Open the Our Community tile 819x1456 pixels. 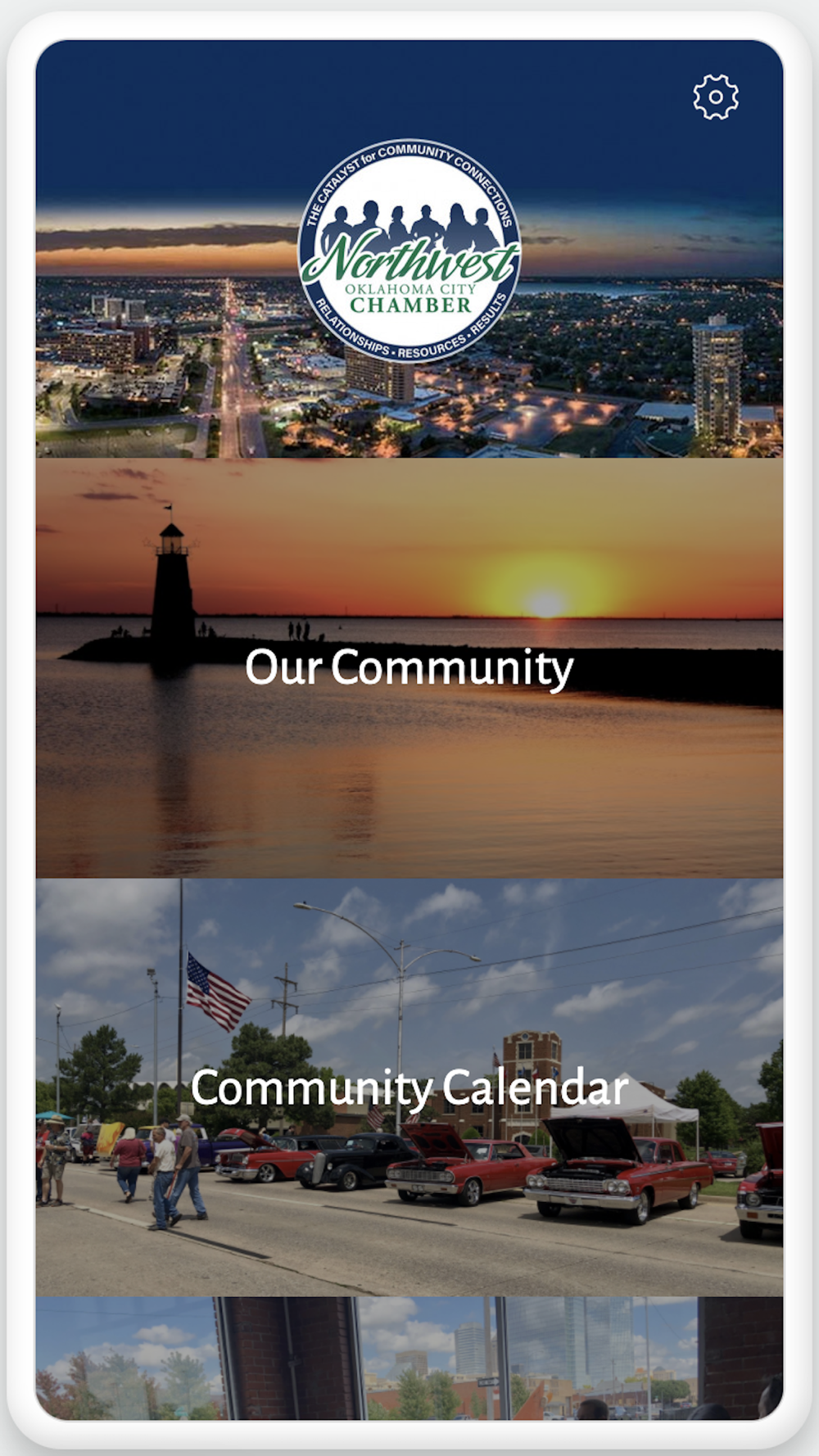pyautogui.click(x=409, y=667)
